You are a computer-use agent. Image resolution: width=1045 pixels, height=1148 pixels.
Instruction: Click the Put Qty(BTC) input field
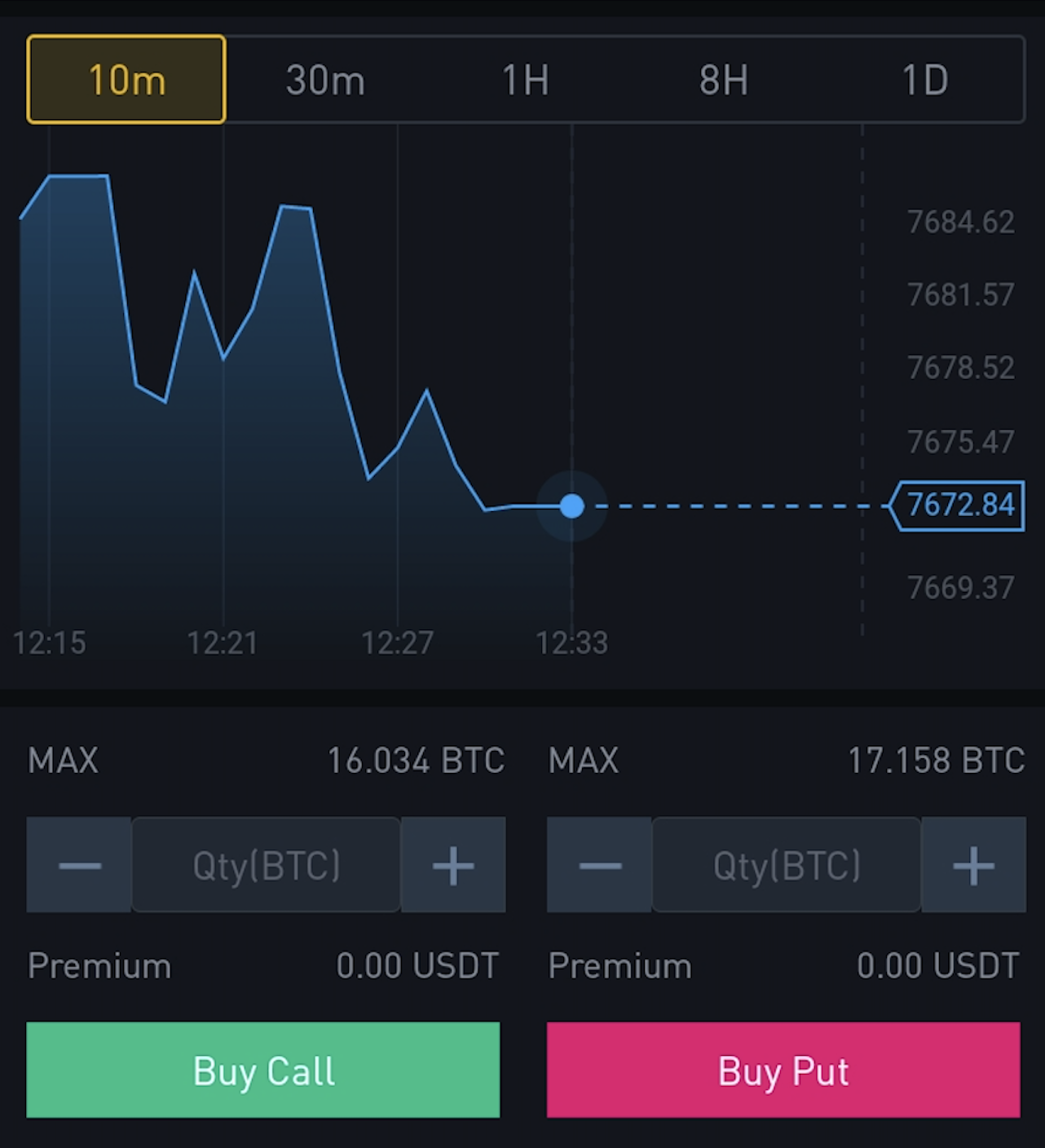786,864
